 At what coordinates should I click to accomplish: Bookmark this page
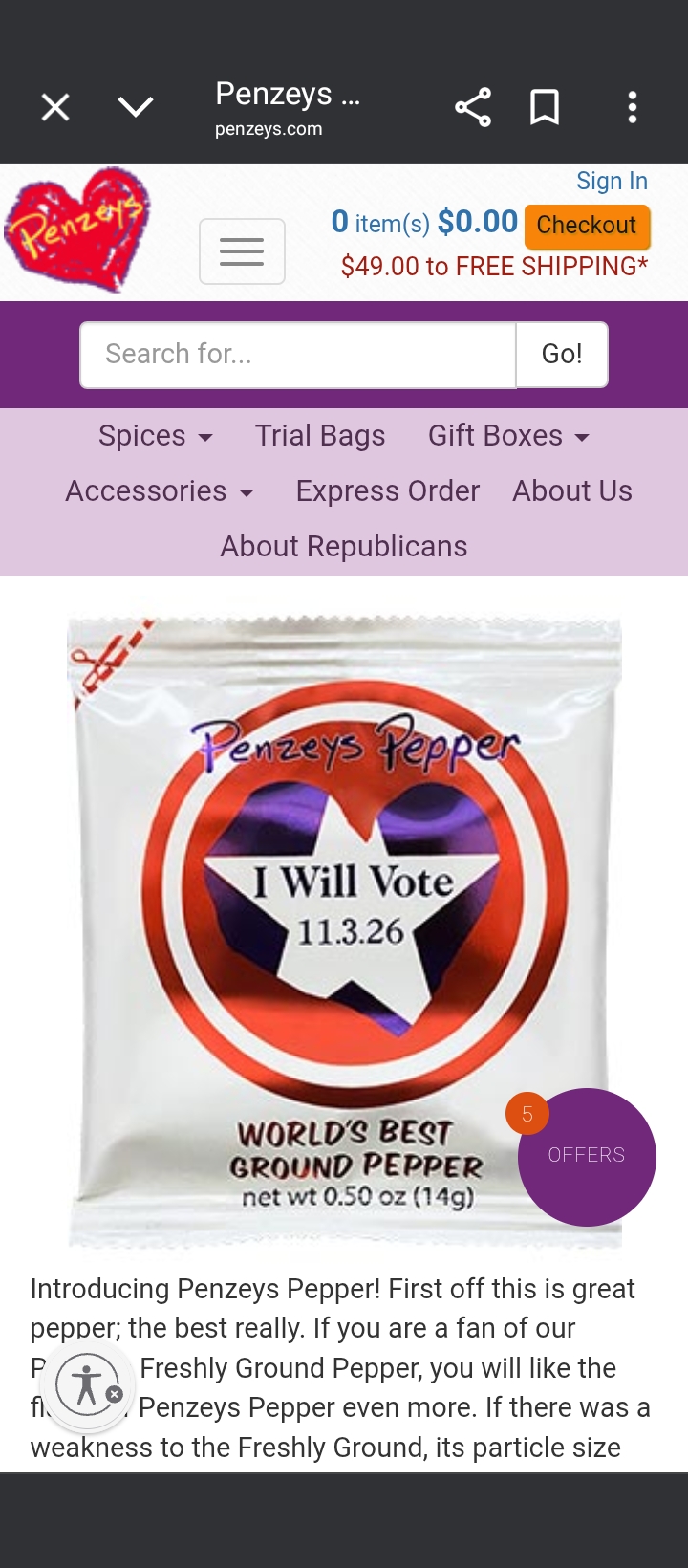(x=545, y=107)
